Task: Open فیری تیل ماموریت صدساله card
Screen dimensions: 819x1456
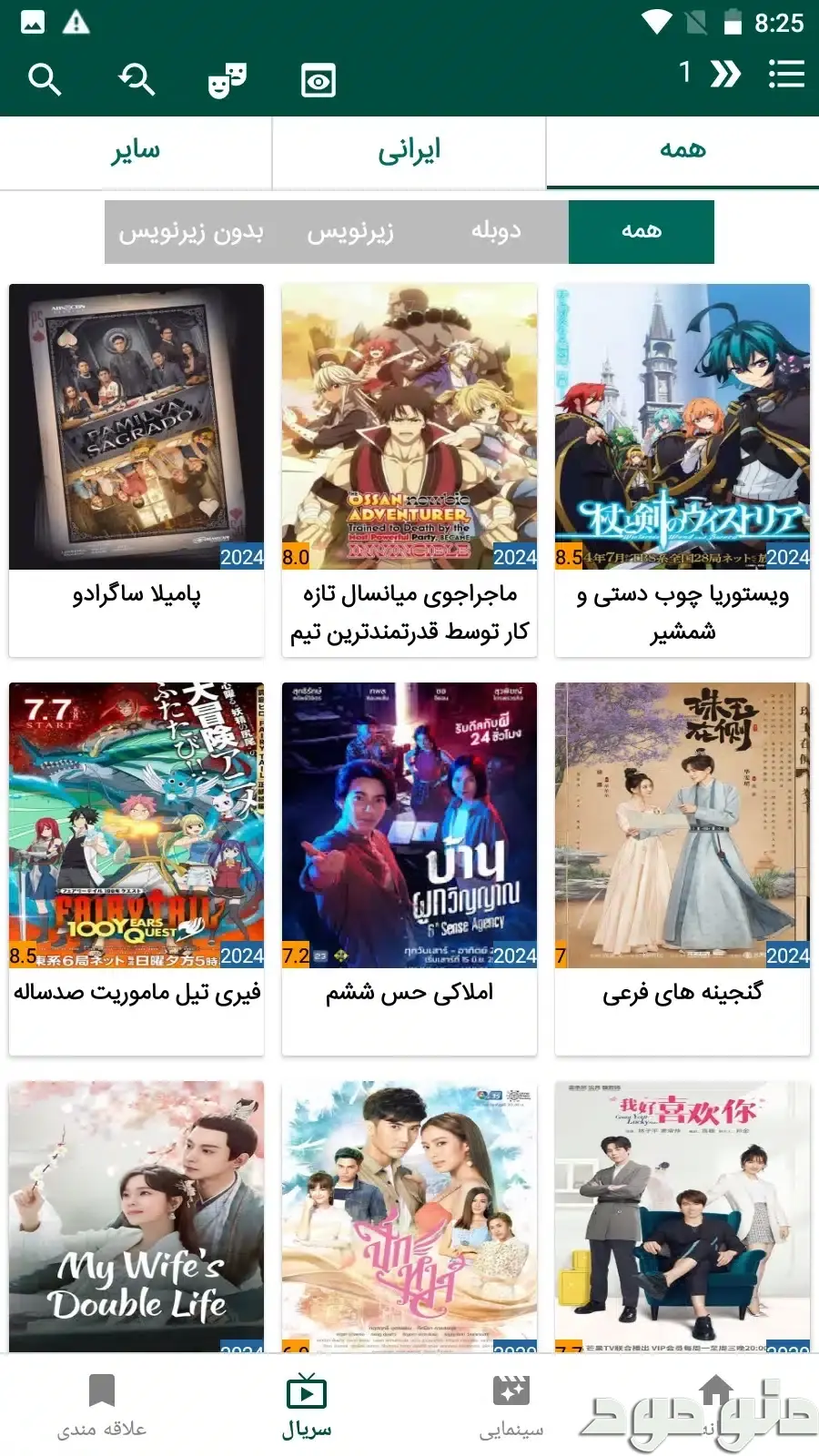Action: point(136,867)
